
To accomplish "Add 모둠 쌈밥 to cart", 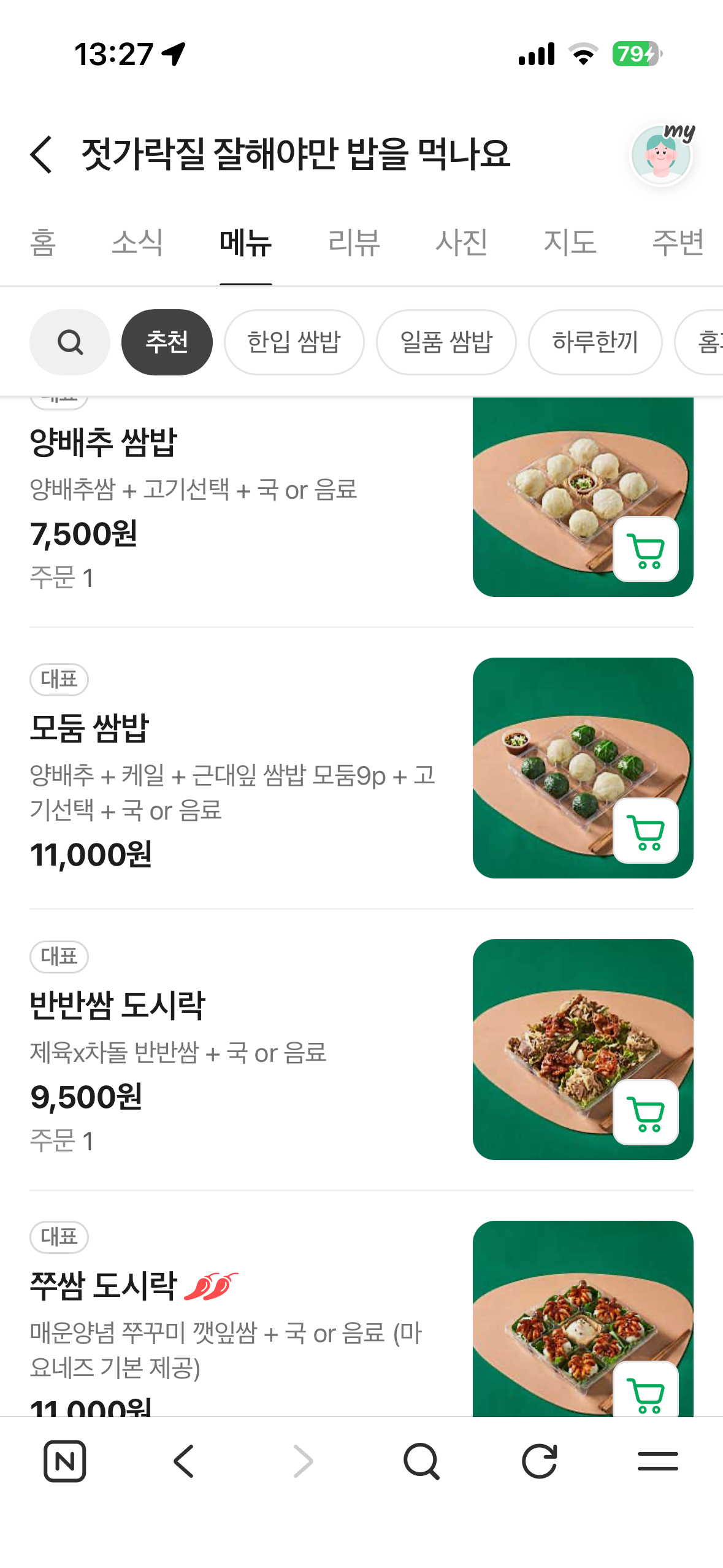I will (646, 831).
